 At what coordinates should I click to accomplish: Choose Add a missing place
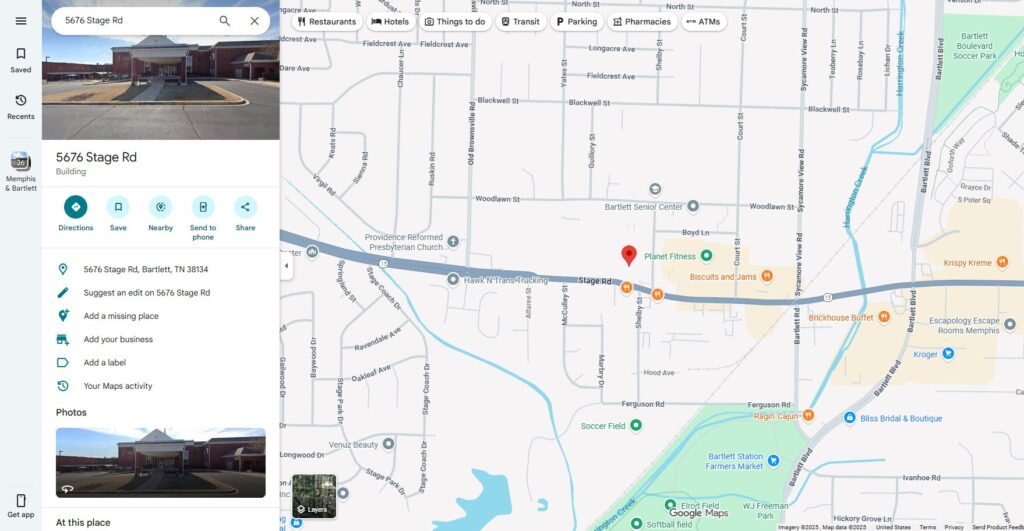(120, 316)
